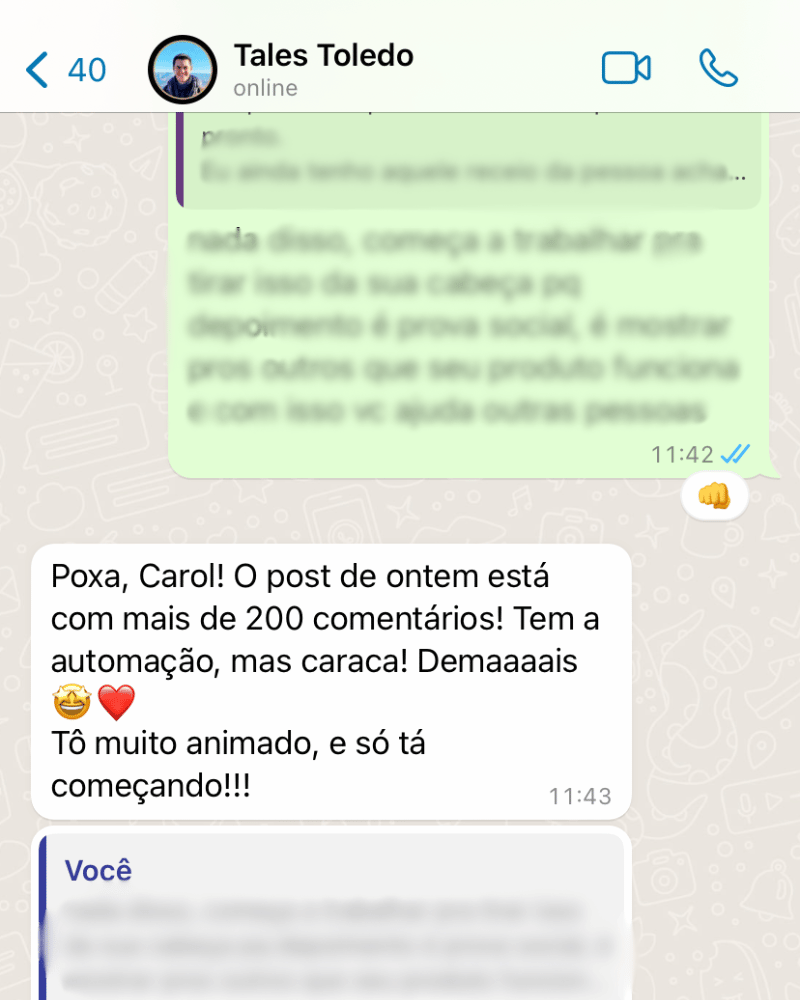The height and width of the screenshot is (1000, 800).
Task: Tap Tales Toledo's profile picture
Action: [182, 69]
